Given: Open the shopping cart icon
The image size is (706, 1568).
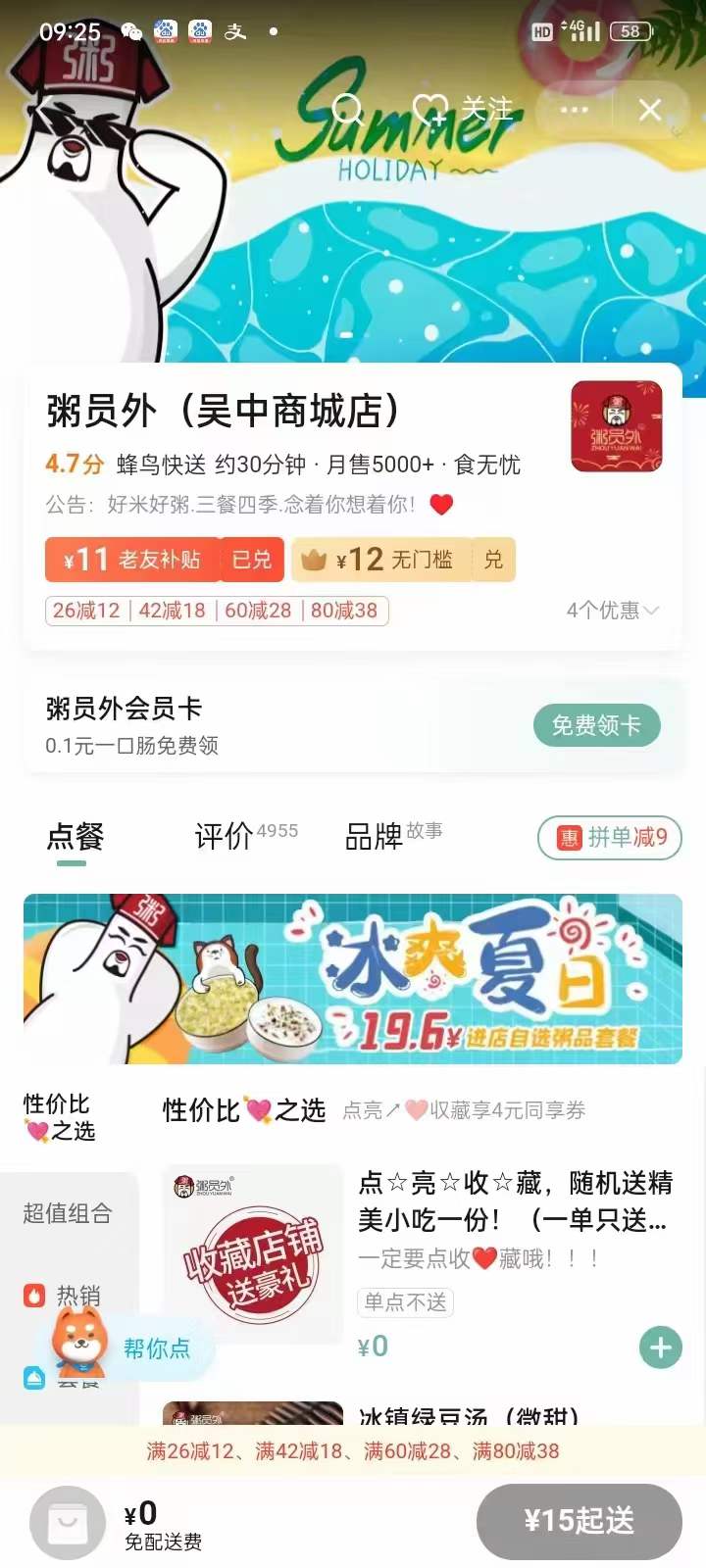Looking at the screenshot, I should 68,1523.
